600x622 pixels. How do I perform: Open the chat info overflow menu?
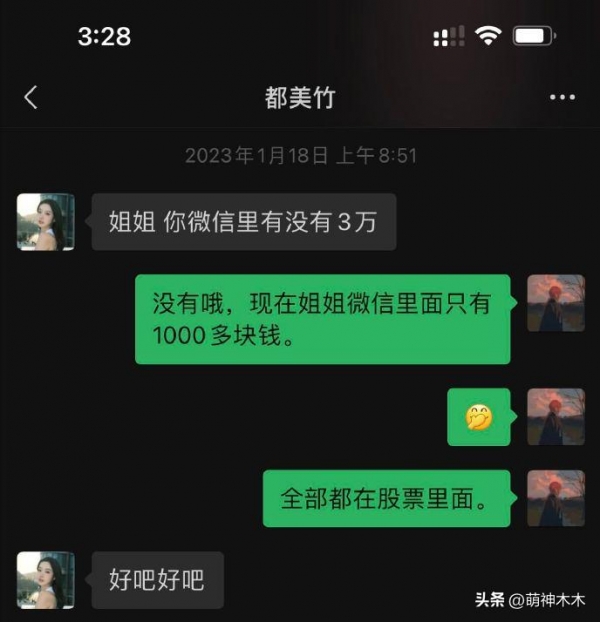pyautogui.click(x=563, y=98)
